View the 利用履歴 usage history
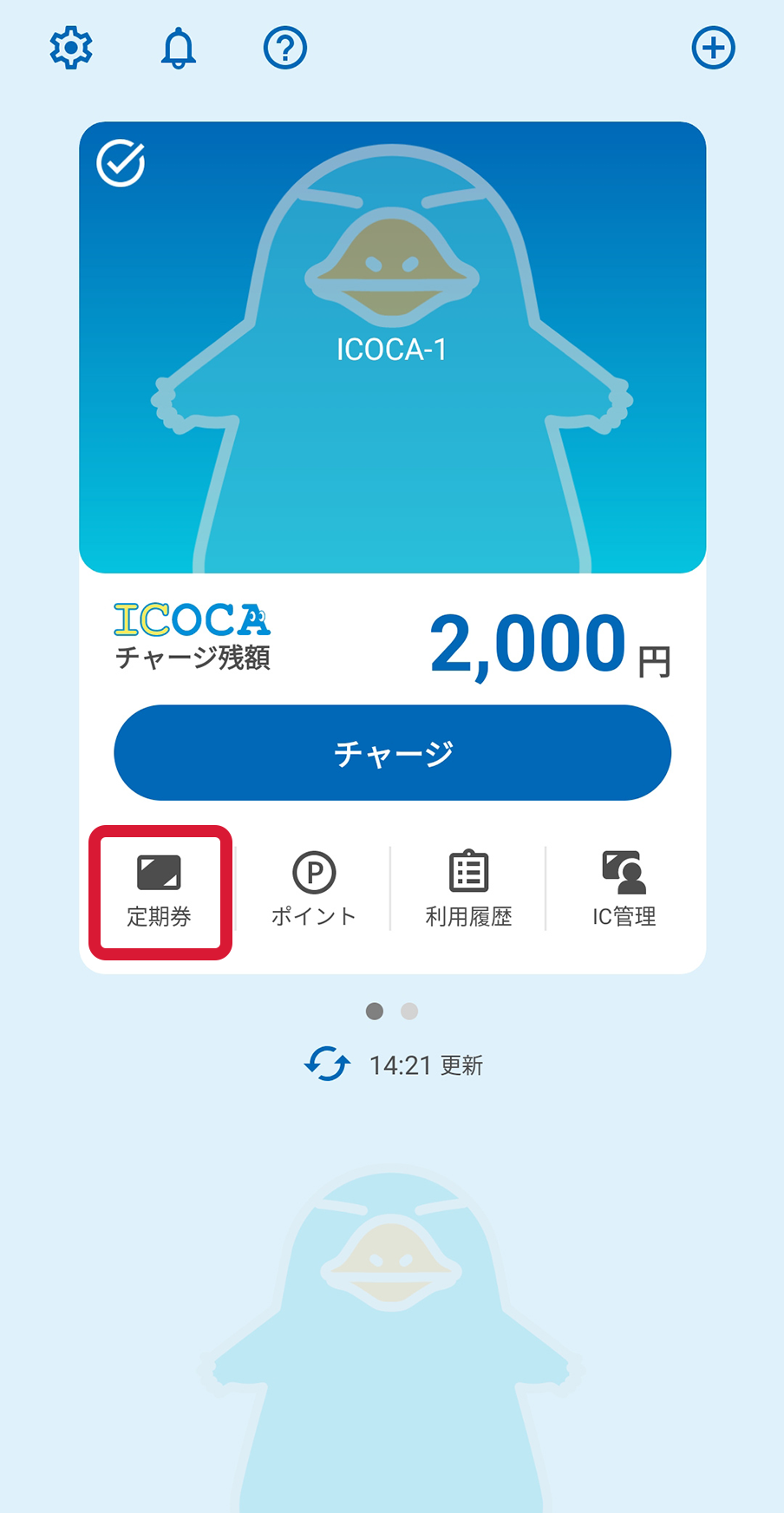784x1513 pixels. pyautogui.click(x=468, y=887)
